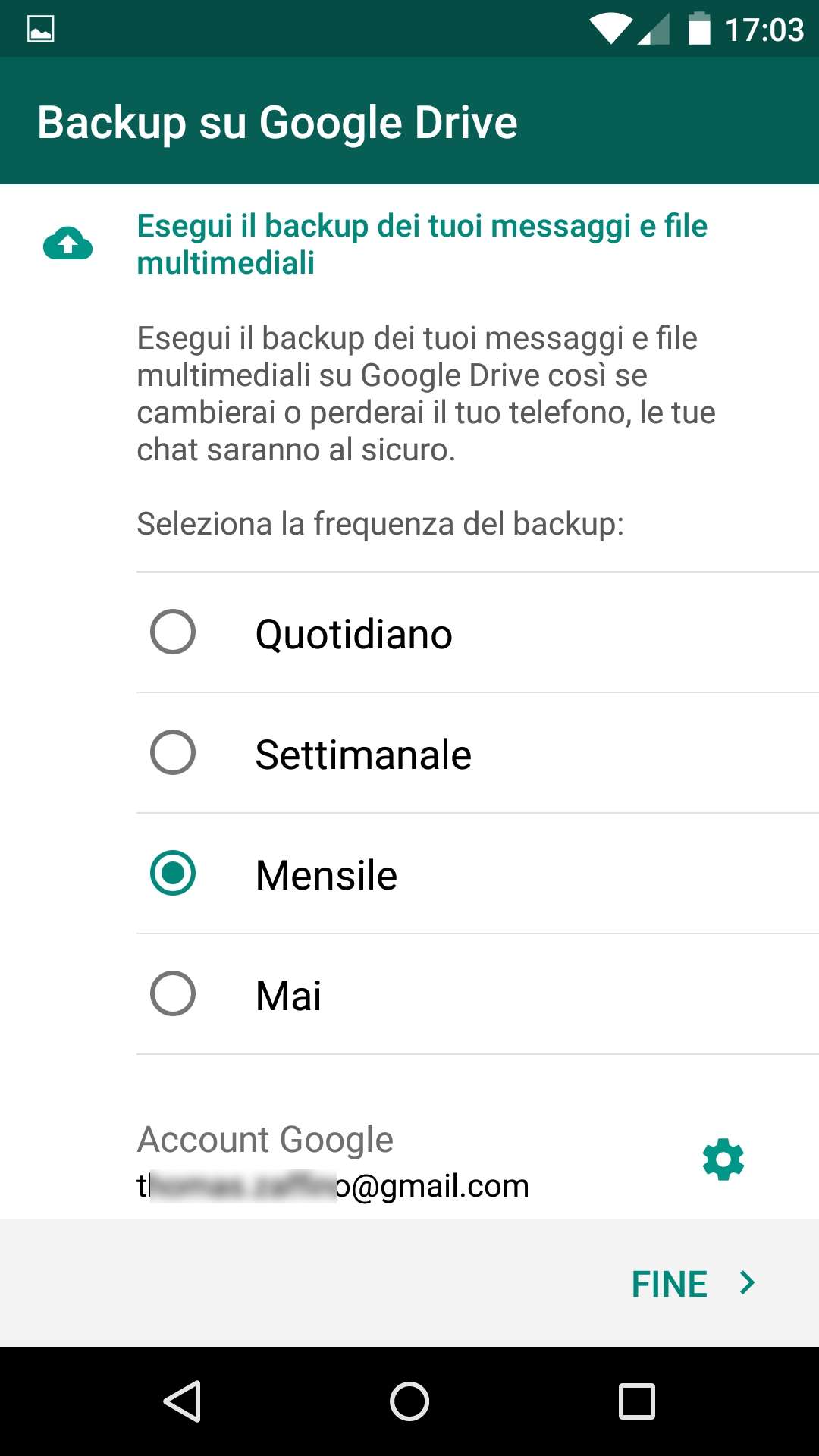Open Google account settings gear

click(x=723, y=1159)
